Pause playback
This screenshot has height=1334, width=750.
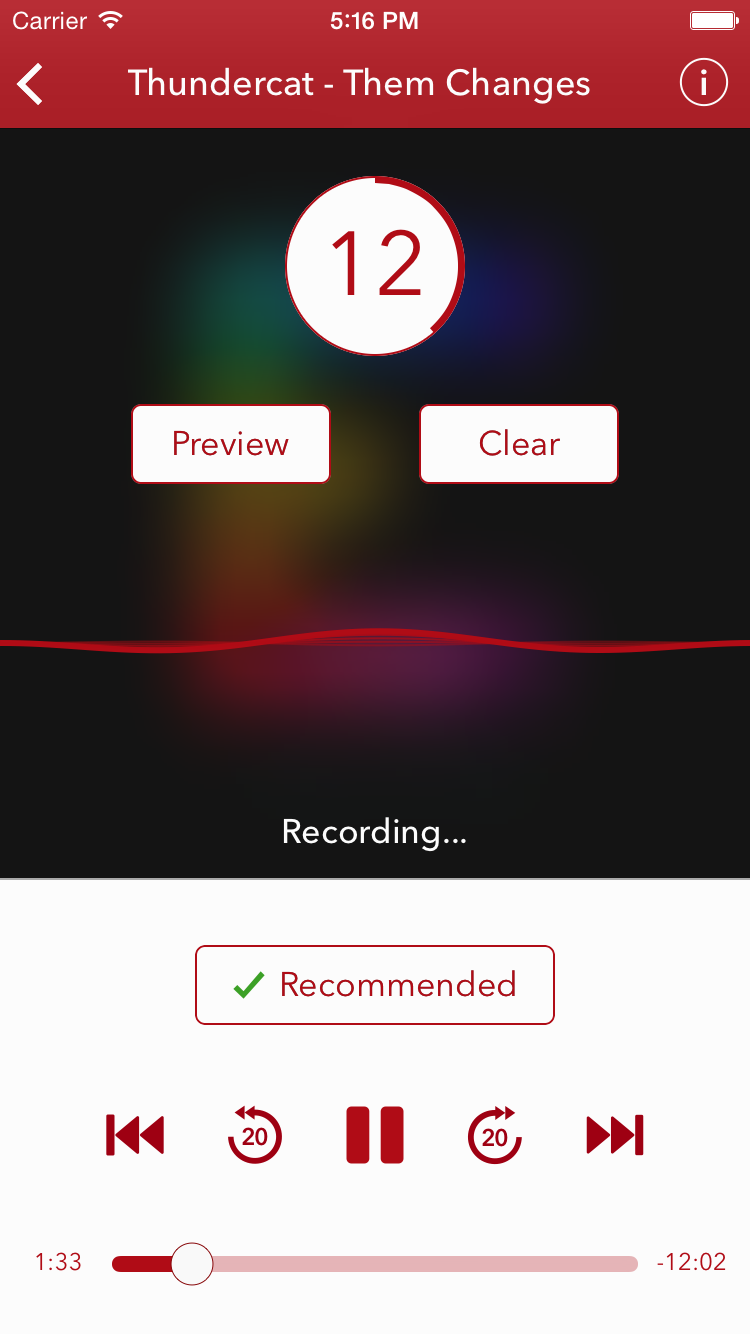375,1135
